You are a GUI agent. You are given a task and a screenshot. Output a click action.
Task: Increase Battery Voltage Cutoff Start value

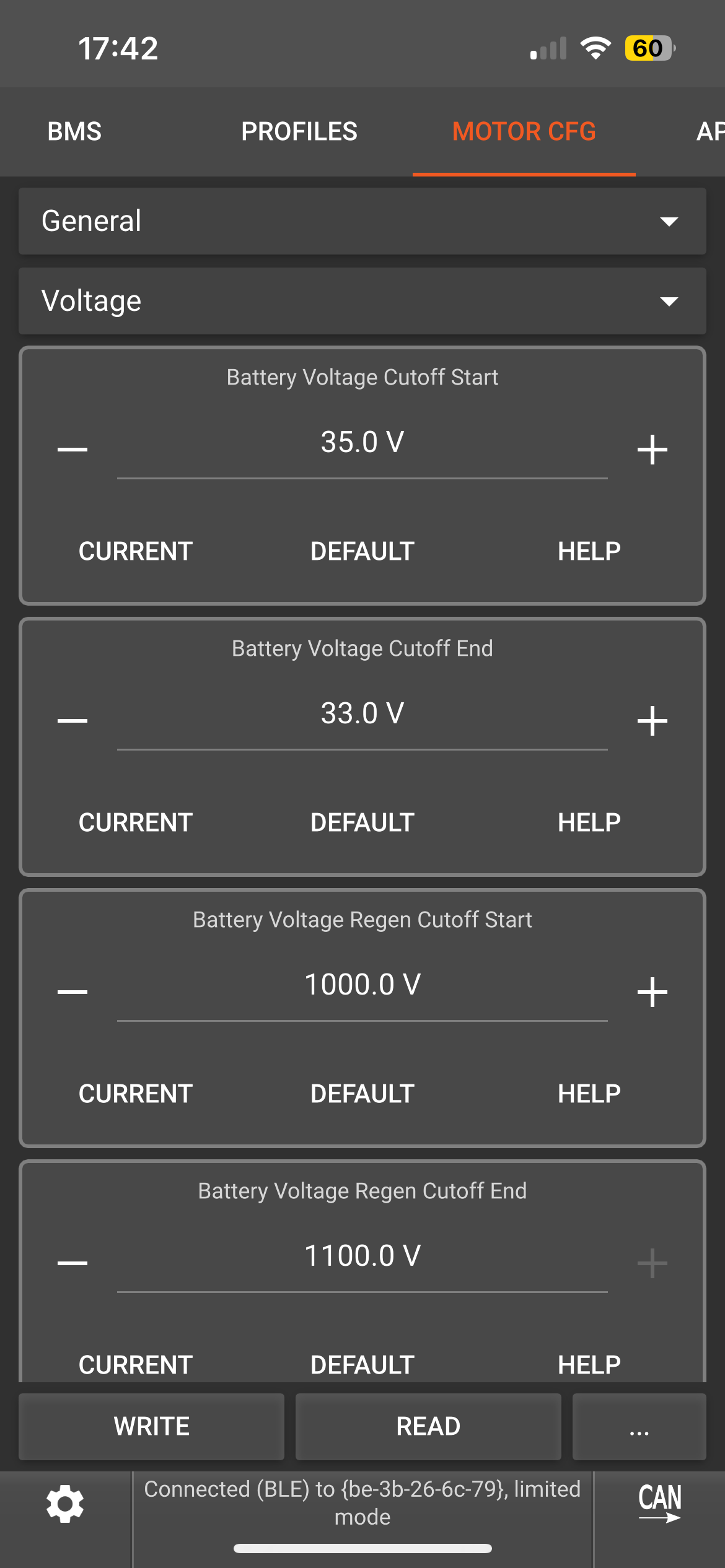click(652, 449)
